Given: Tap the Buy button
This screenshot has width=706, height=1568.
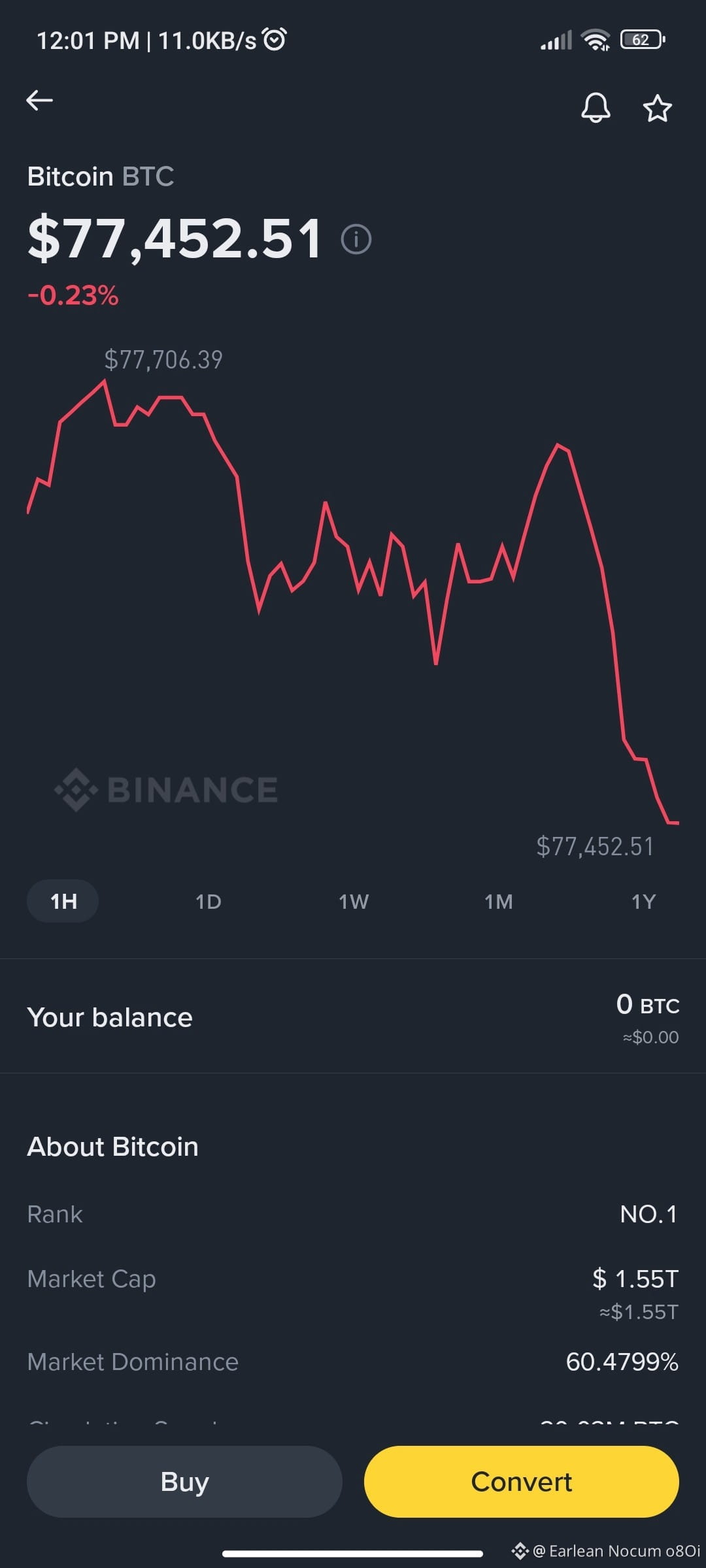Looking at the screenshot, I should point(184,1482).
